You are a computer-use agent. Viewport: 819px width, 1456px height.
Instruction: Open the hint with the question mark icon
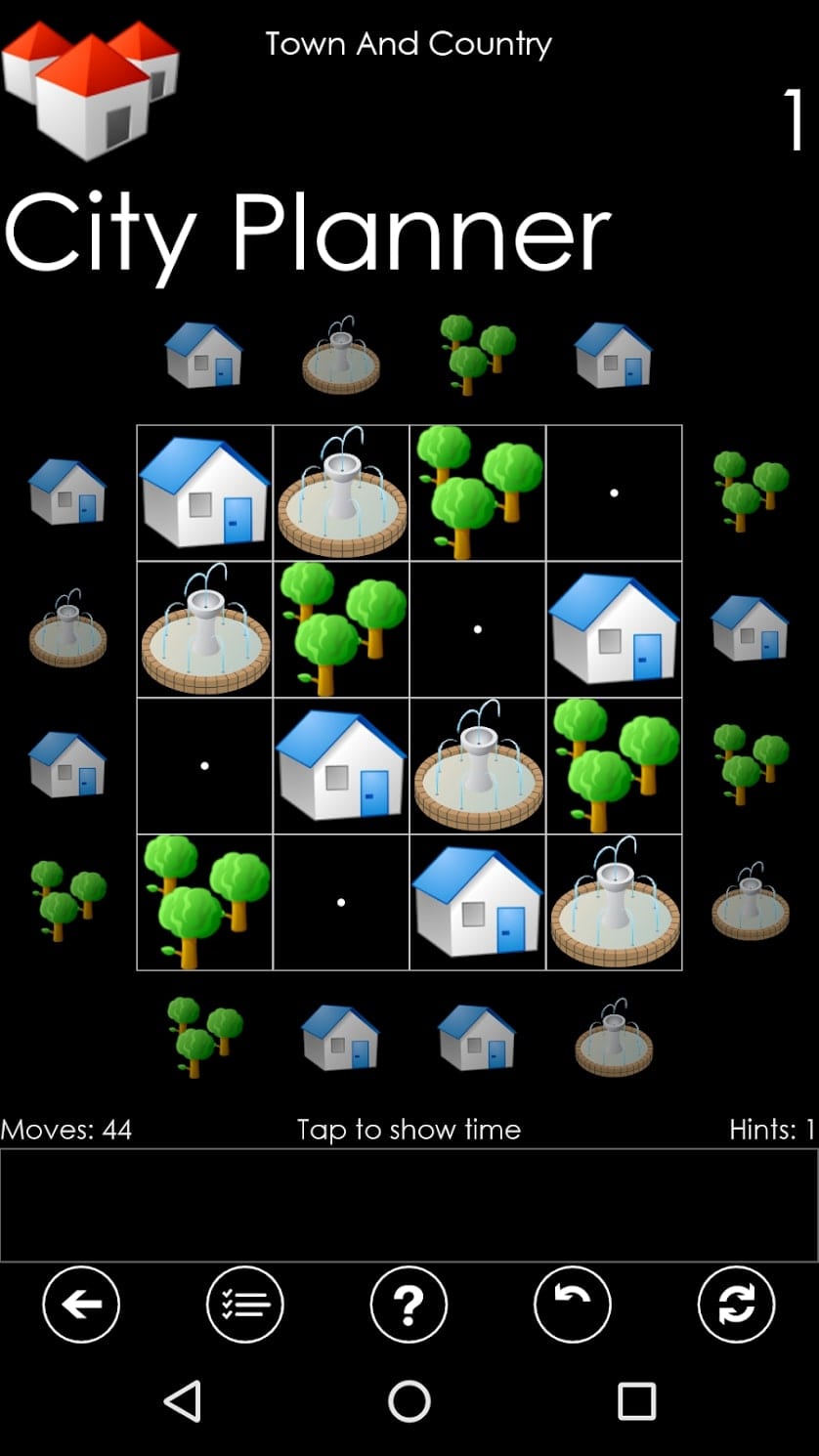[x=409, y=1305]
